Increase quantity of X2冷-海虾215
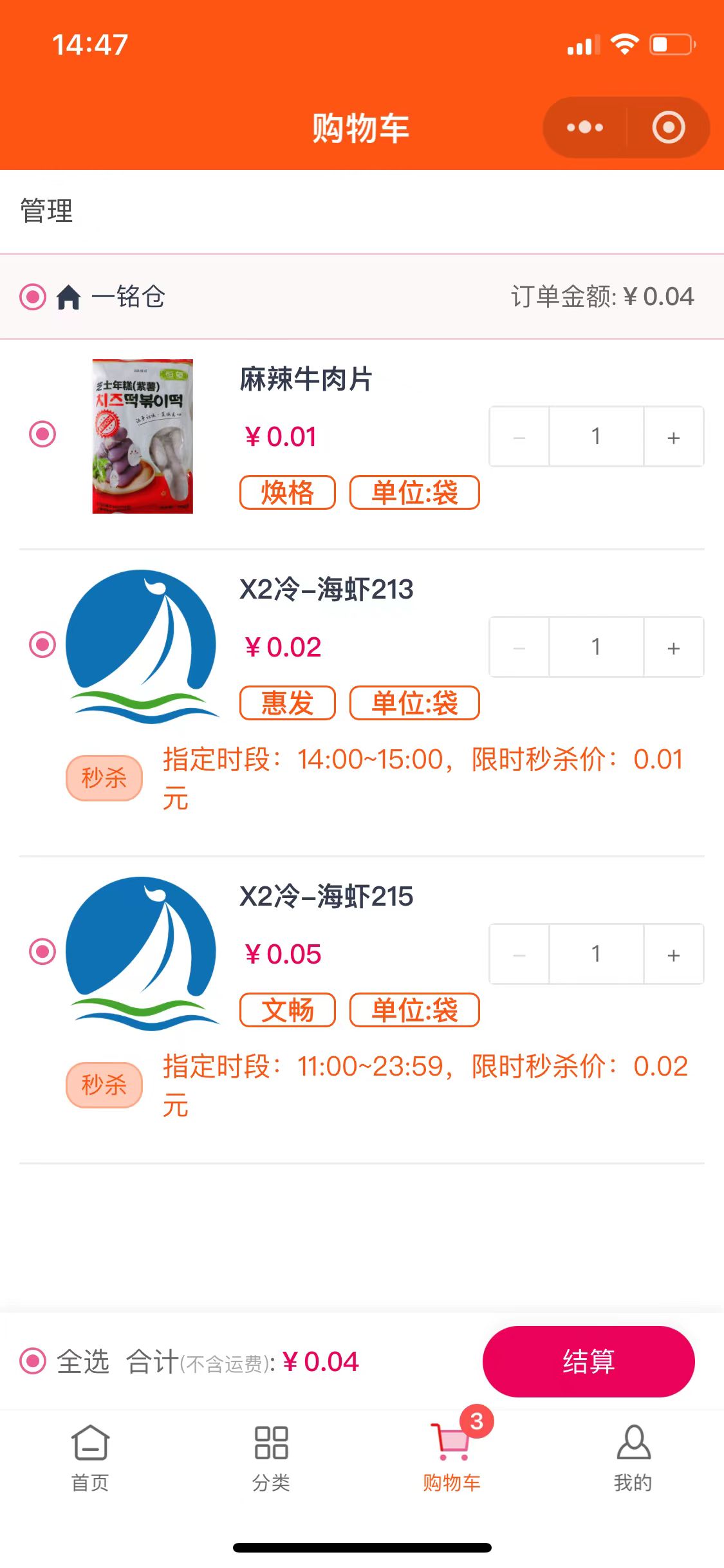724x1568 pixels. click(x=673, y=955)
